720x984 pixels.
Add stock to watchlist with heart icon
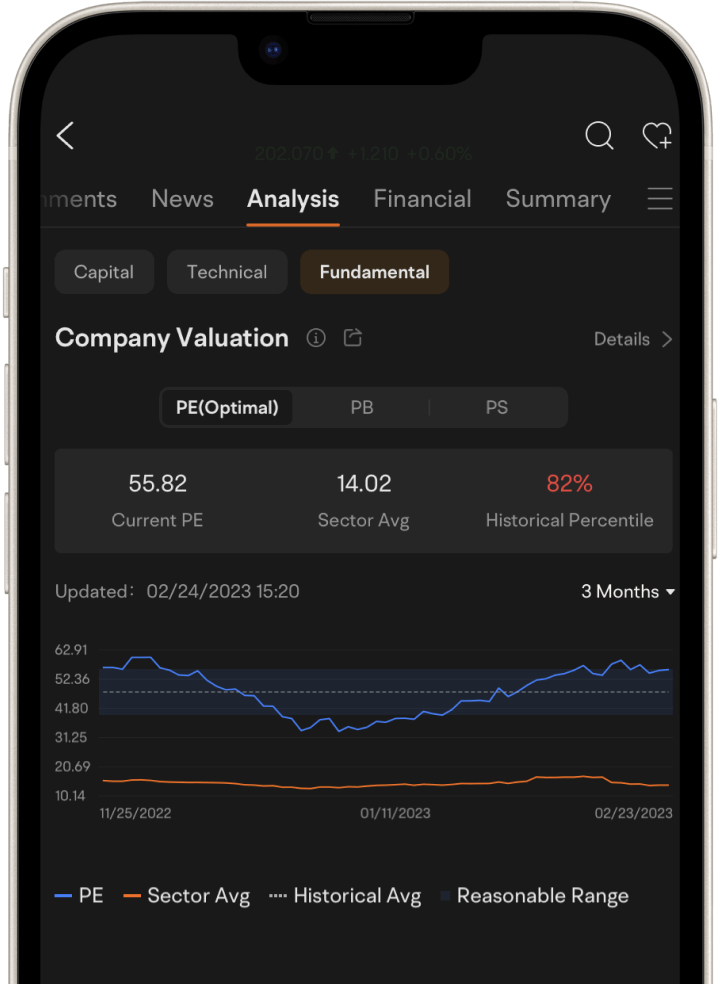(656, 136)
